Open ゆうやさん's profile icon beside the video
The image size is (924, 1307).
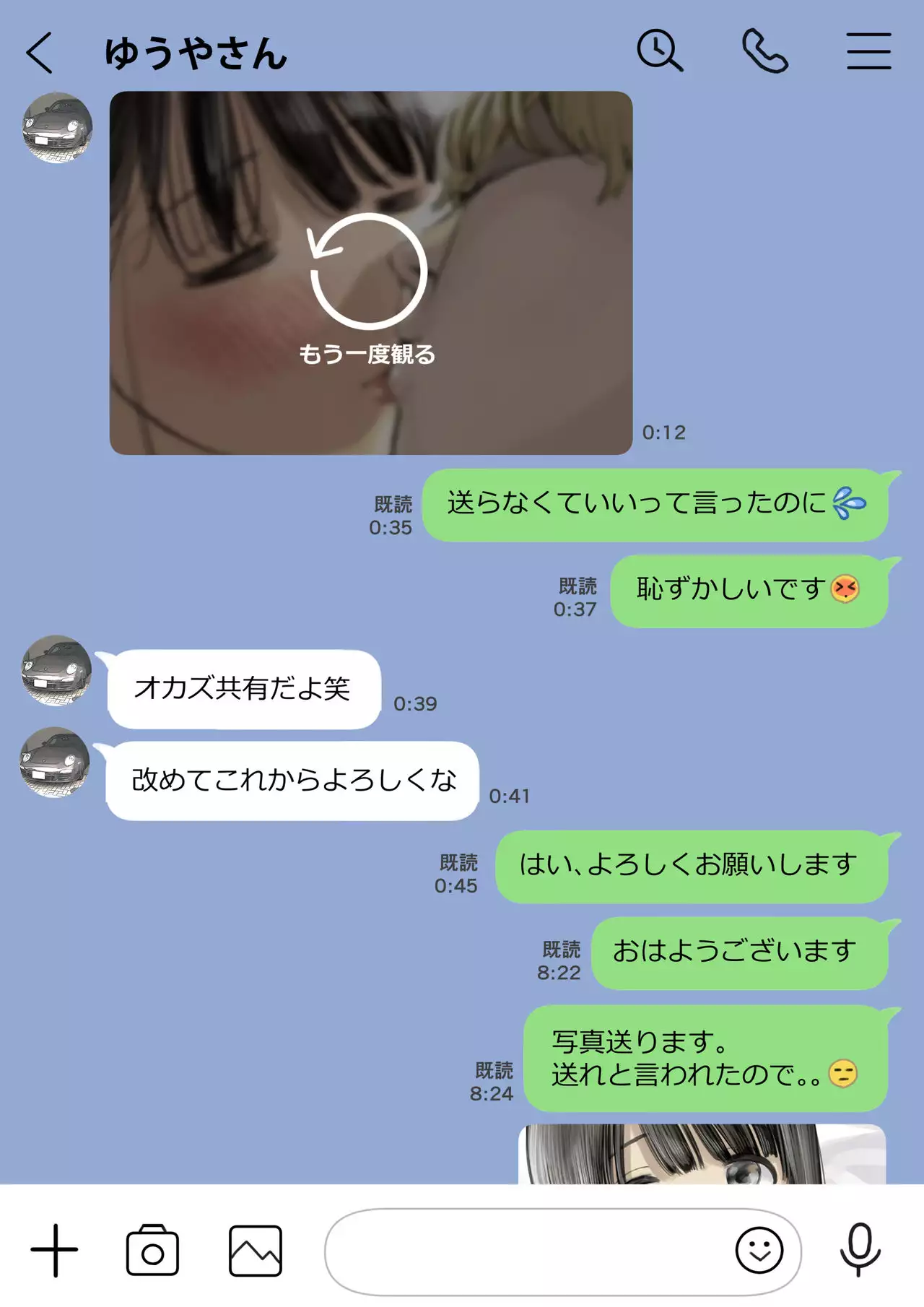pyautogui.click(x=58, y=128)
